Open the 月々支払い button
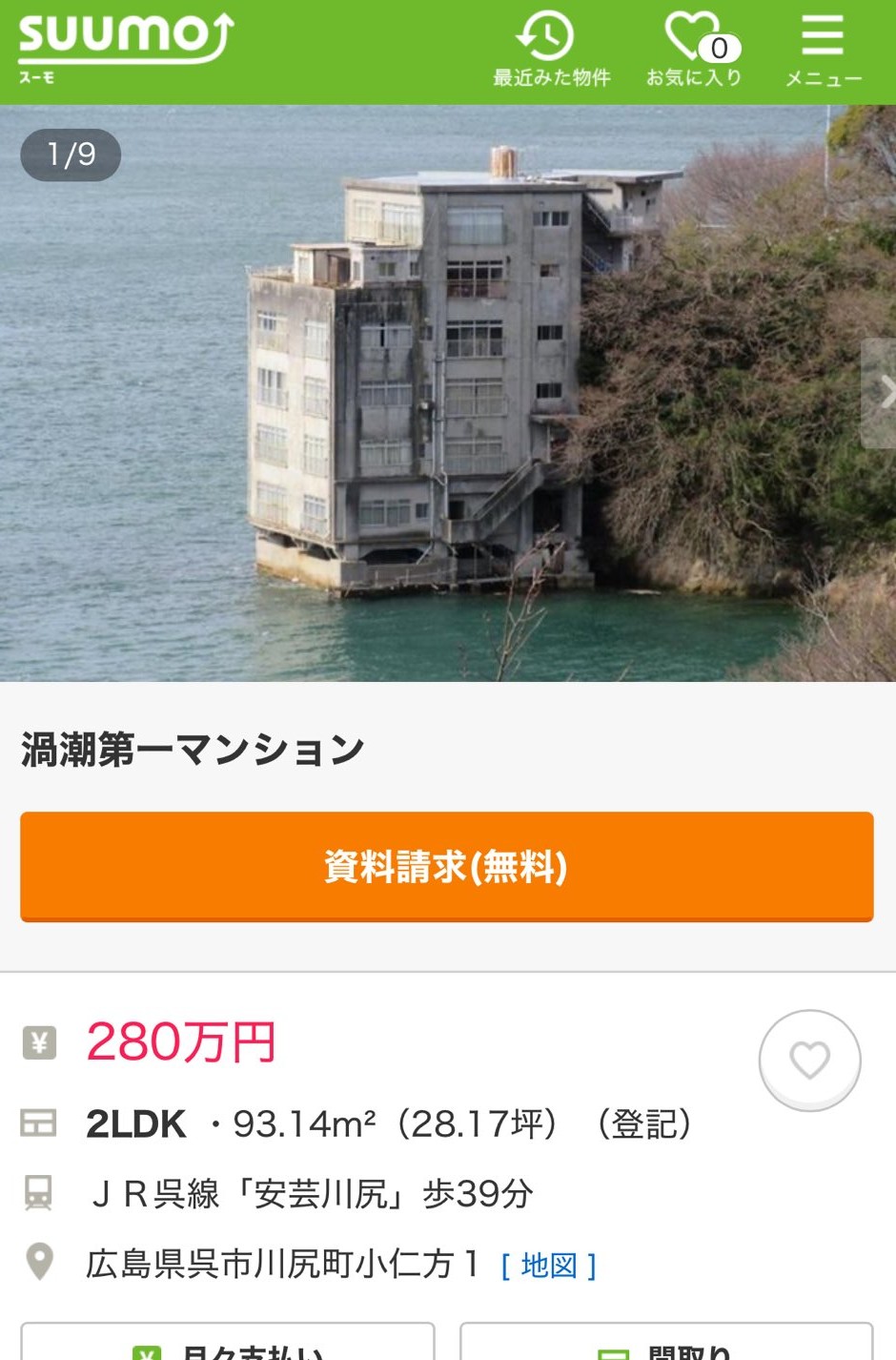This screenshot has height=1360, width=896. 228,1345
